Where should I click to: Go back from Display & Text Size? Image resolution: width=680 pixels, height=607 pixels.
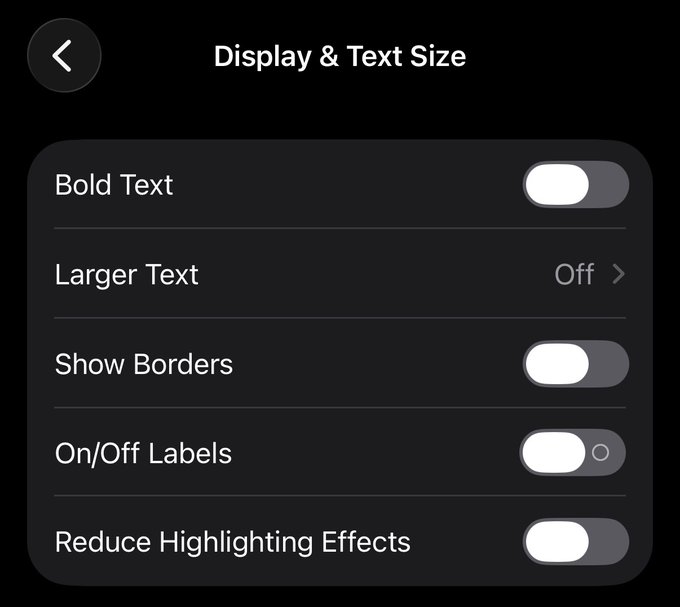(63, 56)
